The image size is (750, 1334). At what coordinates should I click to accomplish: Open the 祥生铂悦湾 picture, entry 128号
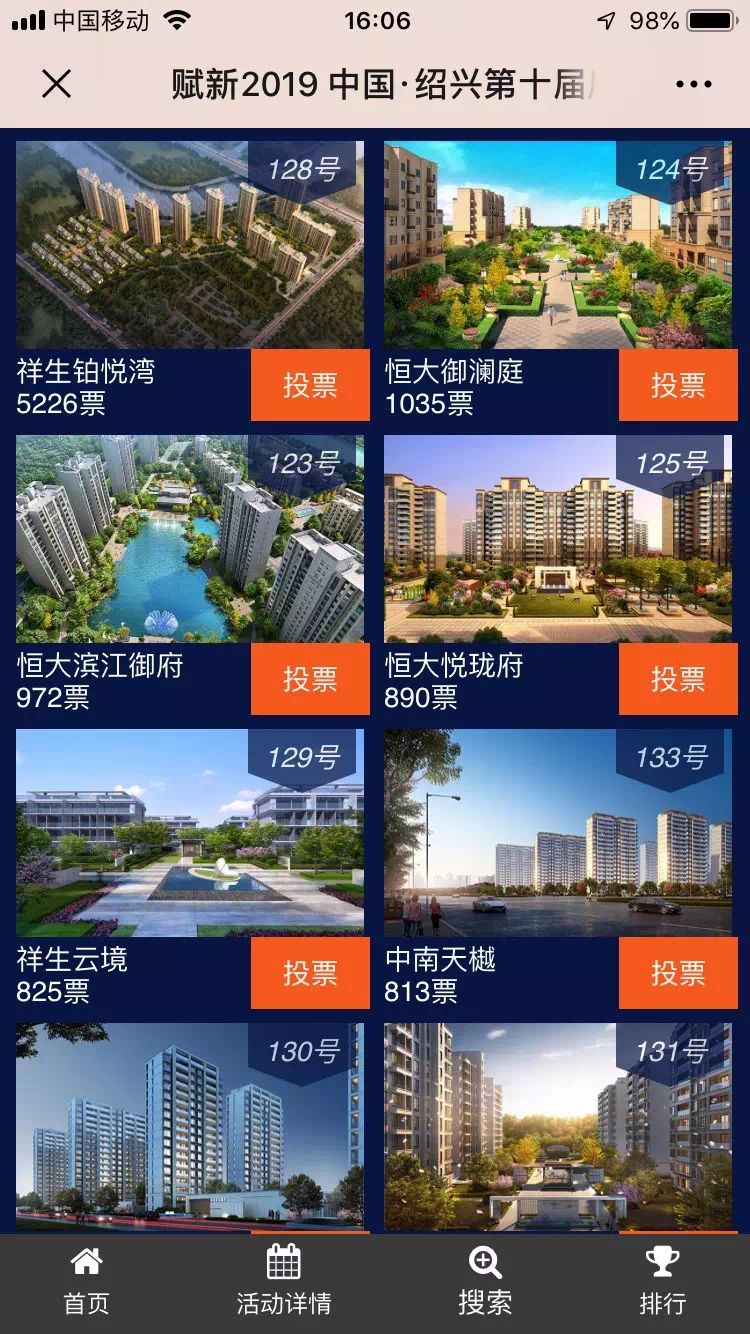[x=190, y=245]
